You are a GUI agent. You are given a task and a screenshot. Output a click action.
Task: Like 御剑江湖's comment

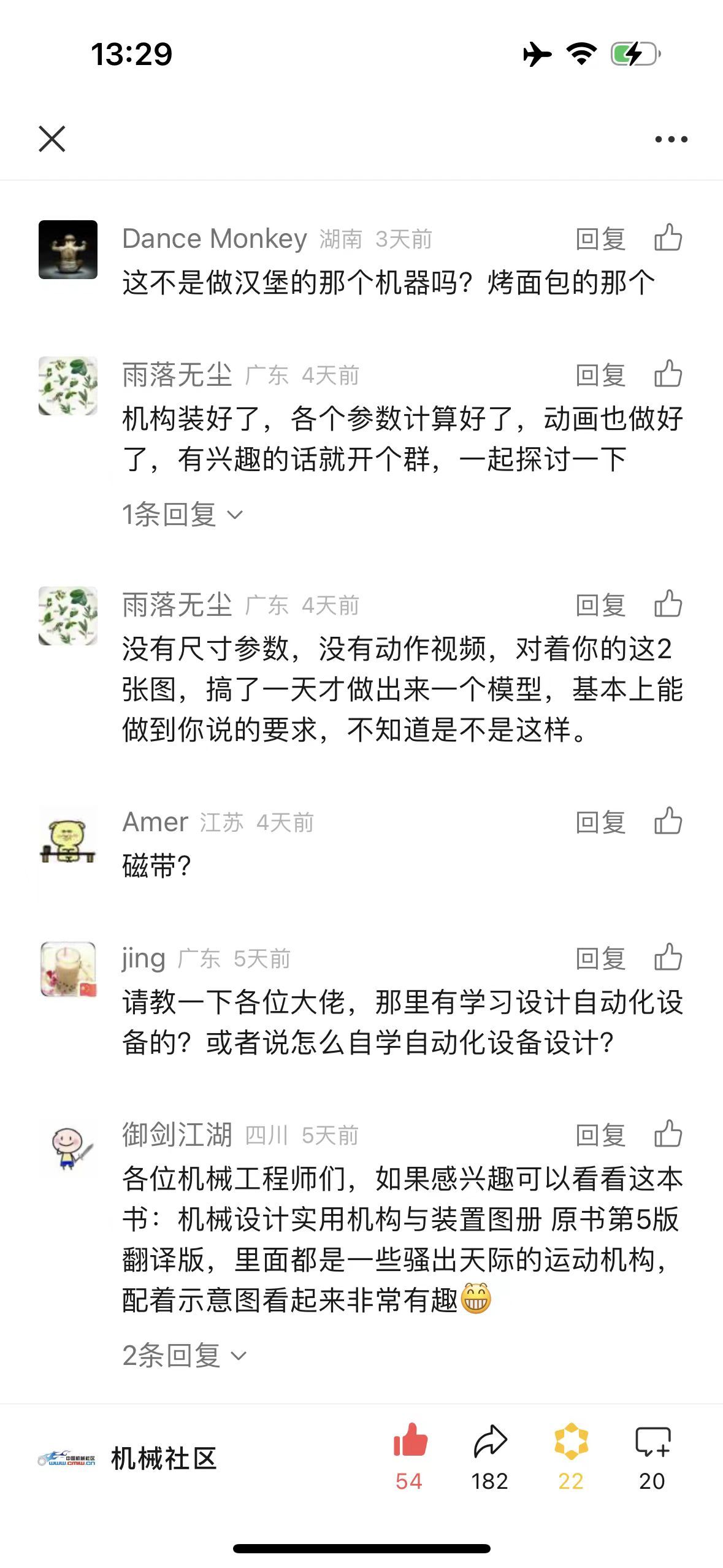[x=668, y=1134]
